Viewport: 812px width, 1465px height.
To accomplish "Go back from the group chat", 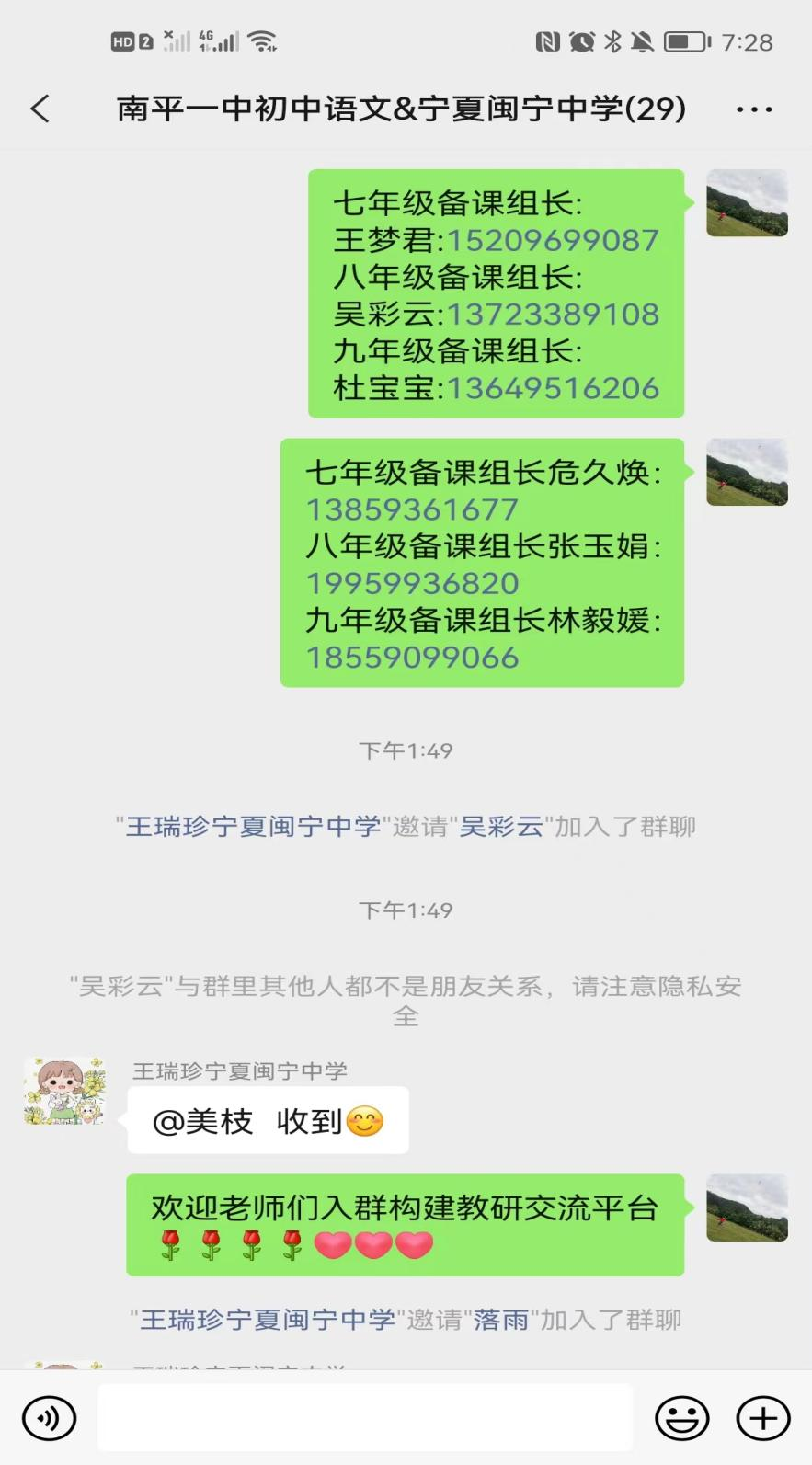I will tap(40, 109).
